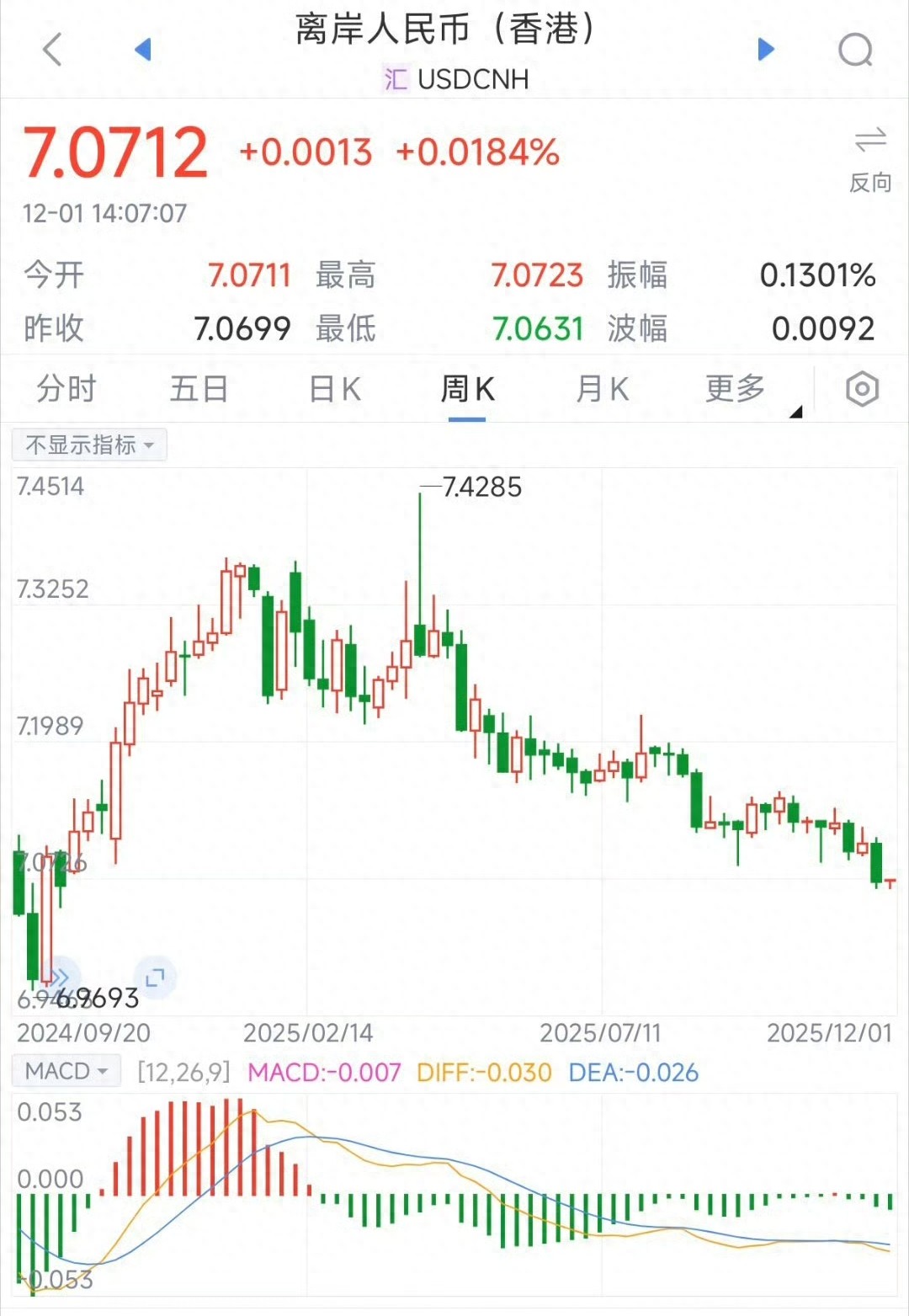
Task: Tap the blue forward arrow to next instrument
Action: click(x=764, y=51)
